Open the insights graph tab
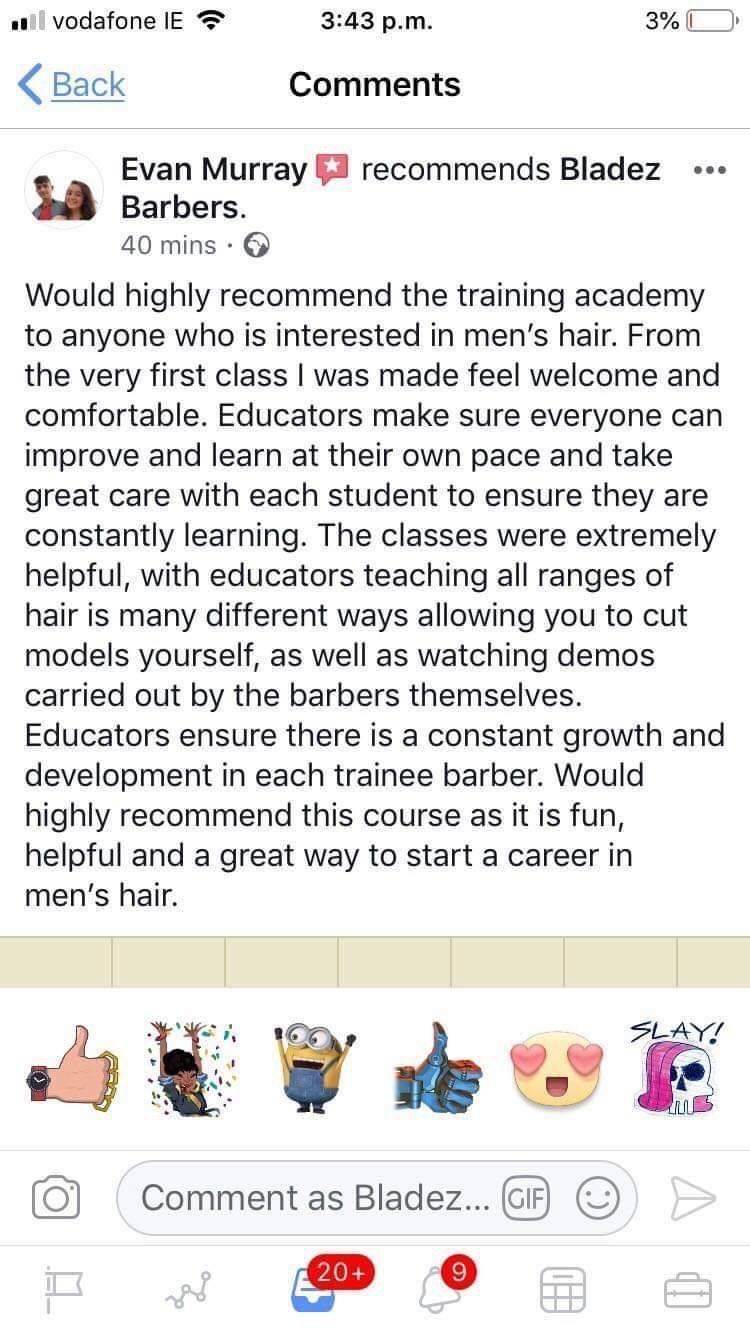 point(189,1290)
